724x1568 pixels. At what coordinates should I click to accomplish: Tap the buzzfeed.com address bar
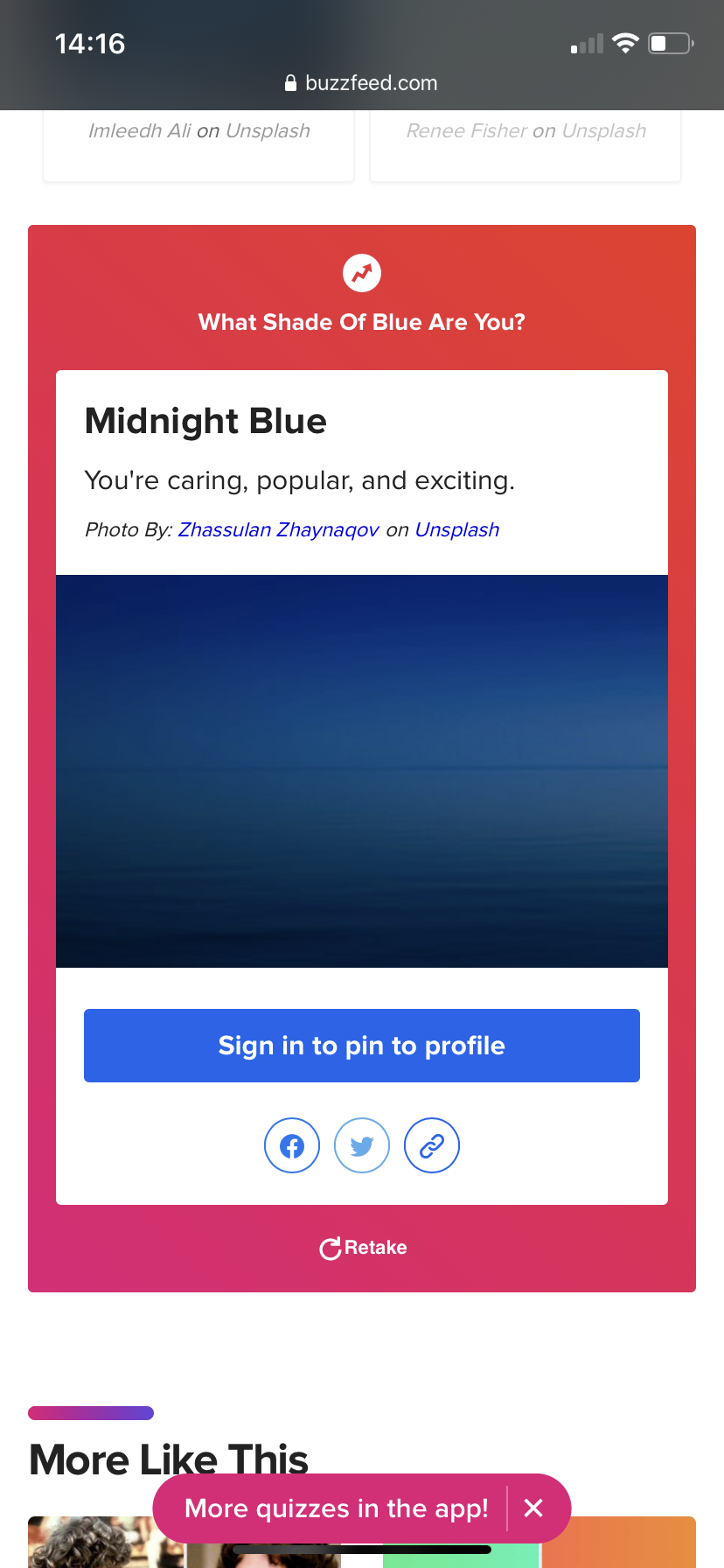362,83
